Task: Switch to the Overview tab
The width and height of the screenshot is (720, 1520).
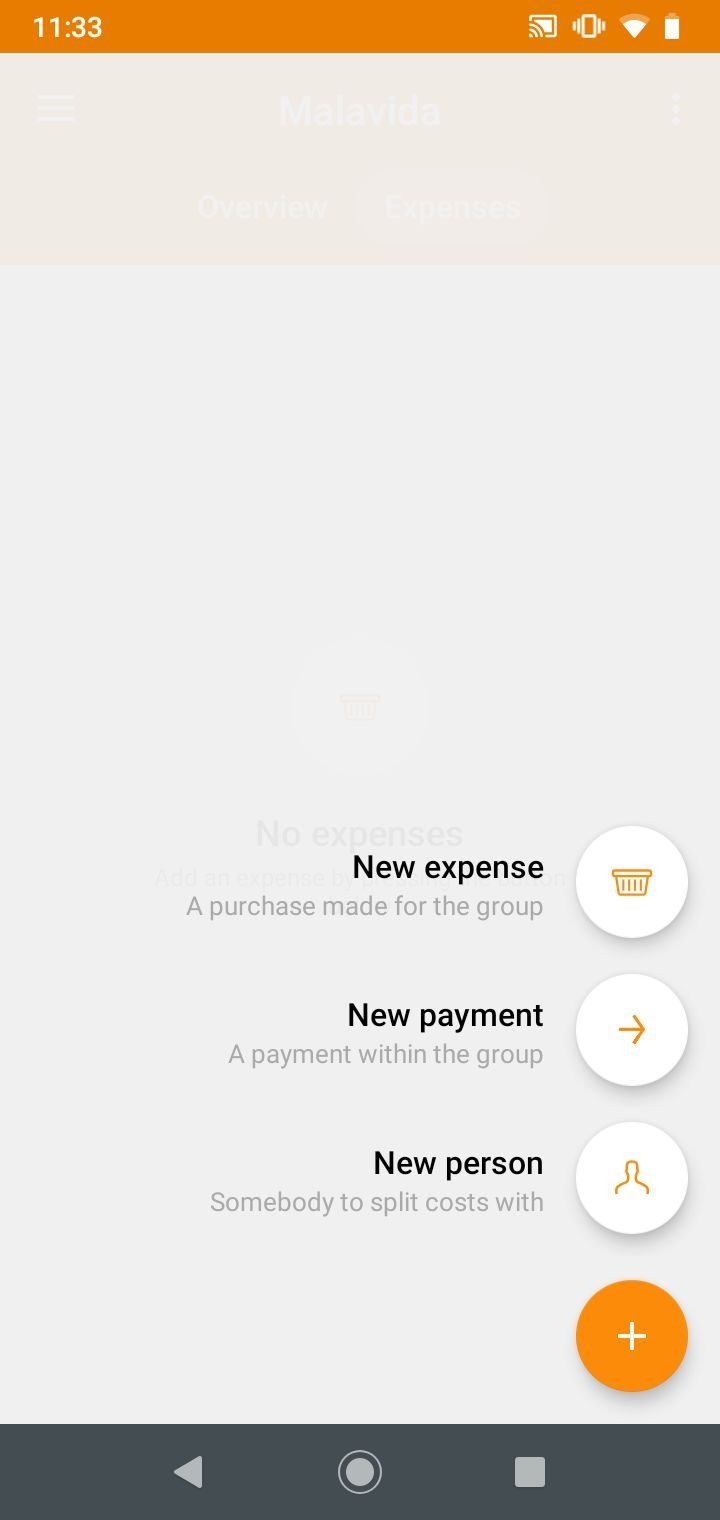Action: (x=262, y=207)
